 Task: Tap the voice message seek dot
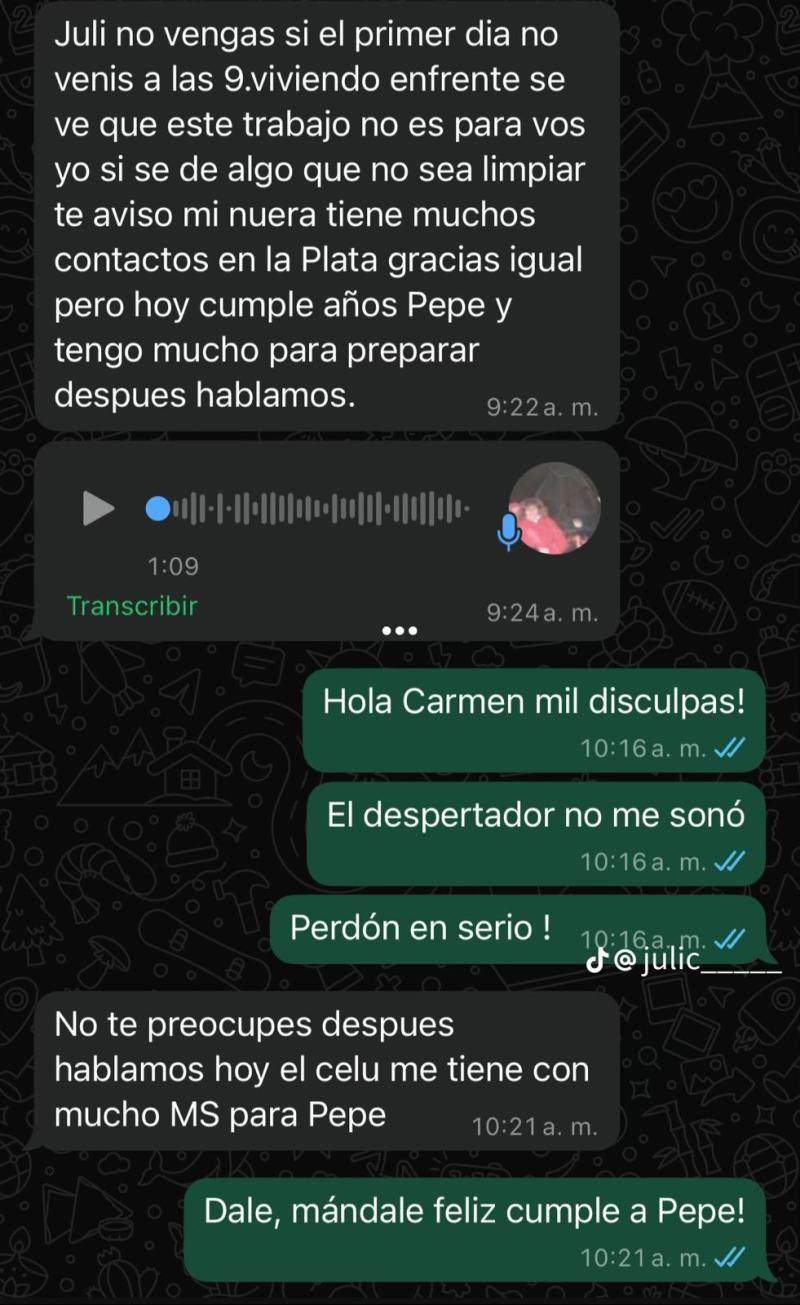[158, 509]
